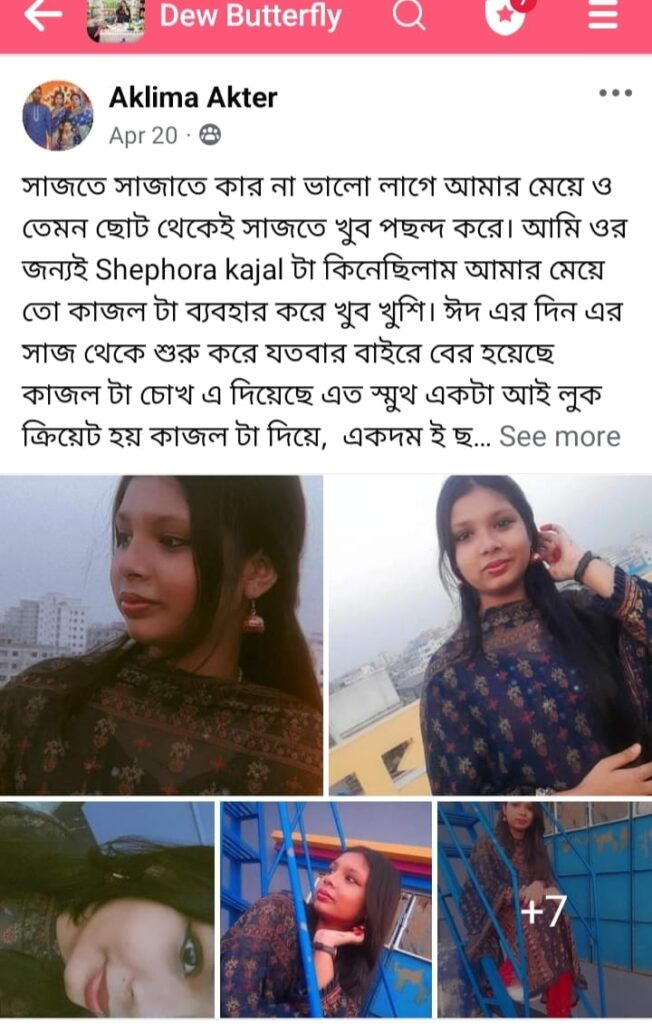View the +7 more photos tile

point(544,909)
